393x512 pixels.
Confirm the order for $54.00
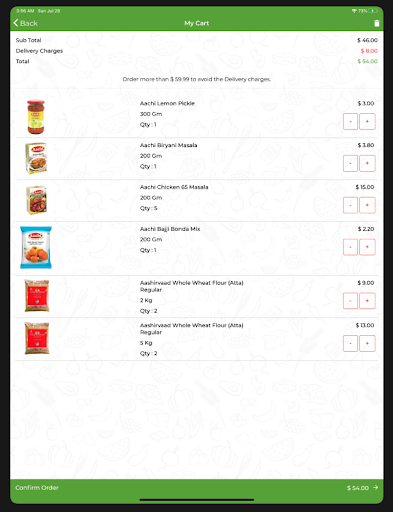197,488
